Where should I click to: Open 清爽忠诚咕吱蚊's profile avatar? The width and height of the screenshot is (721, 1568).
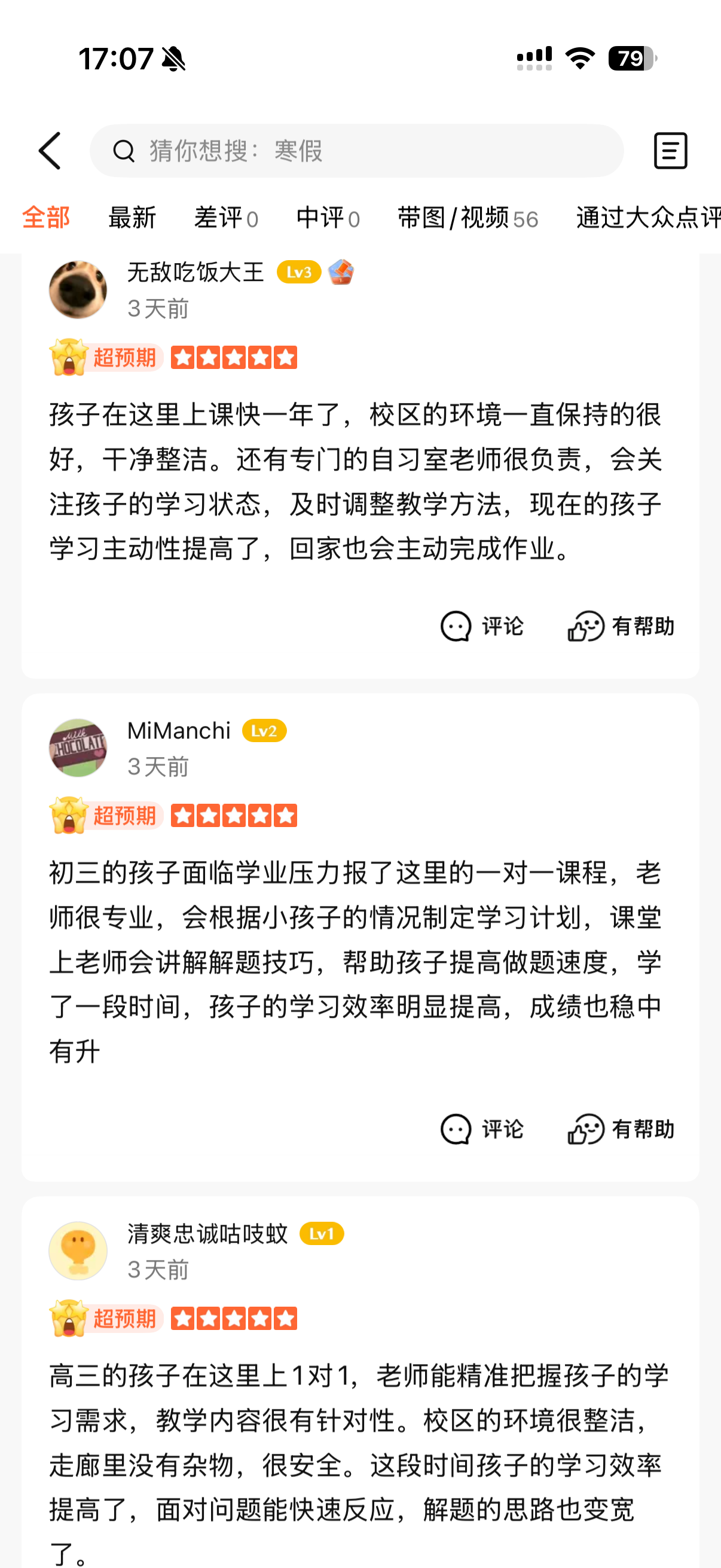click(x=78, y=1251)
